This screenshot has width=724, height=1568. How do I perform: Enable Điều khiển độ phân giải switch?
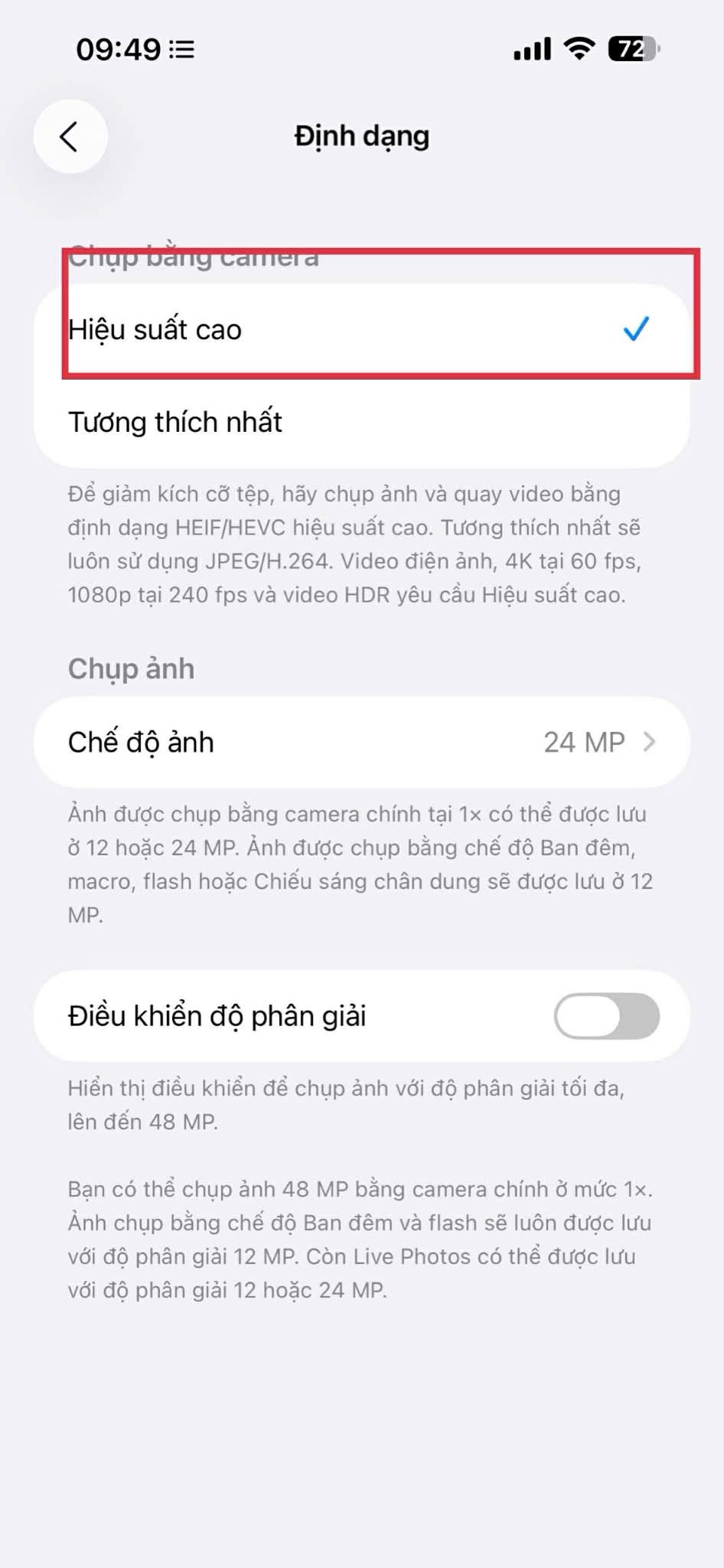tap(606, 1016)
